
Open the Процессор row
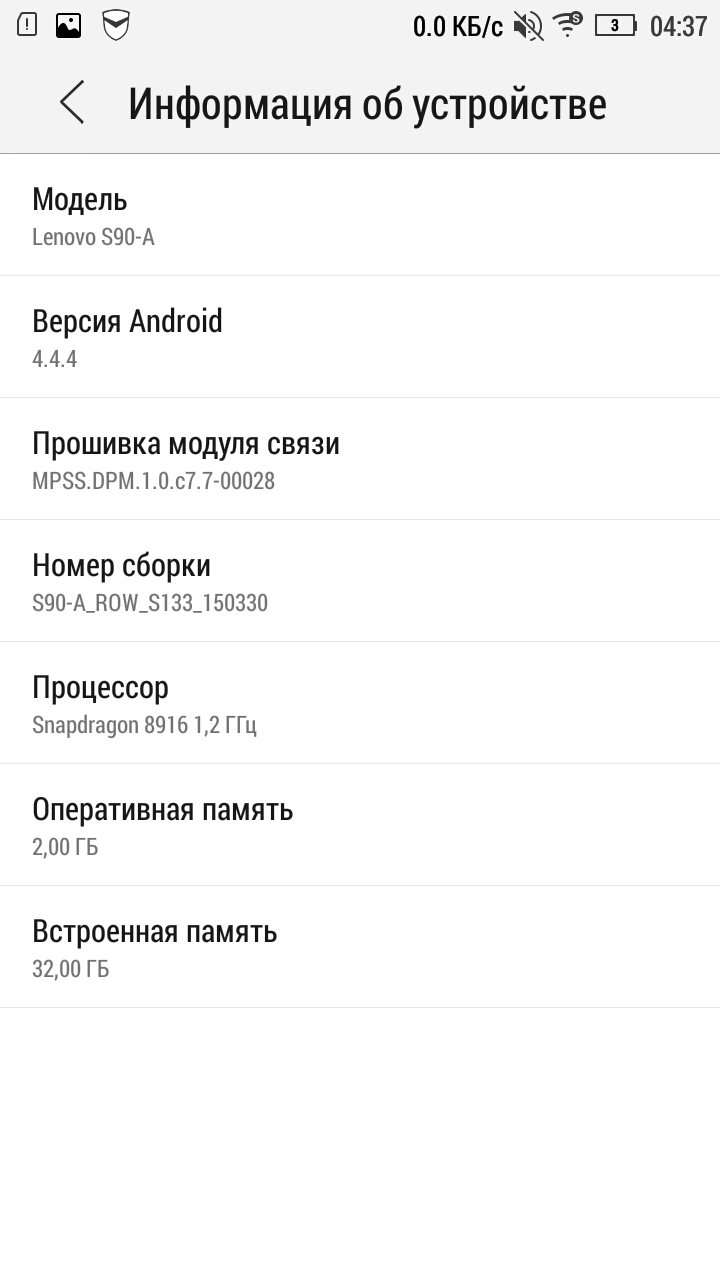(360, 703)
